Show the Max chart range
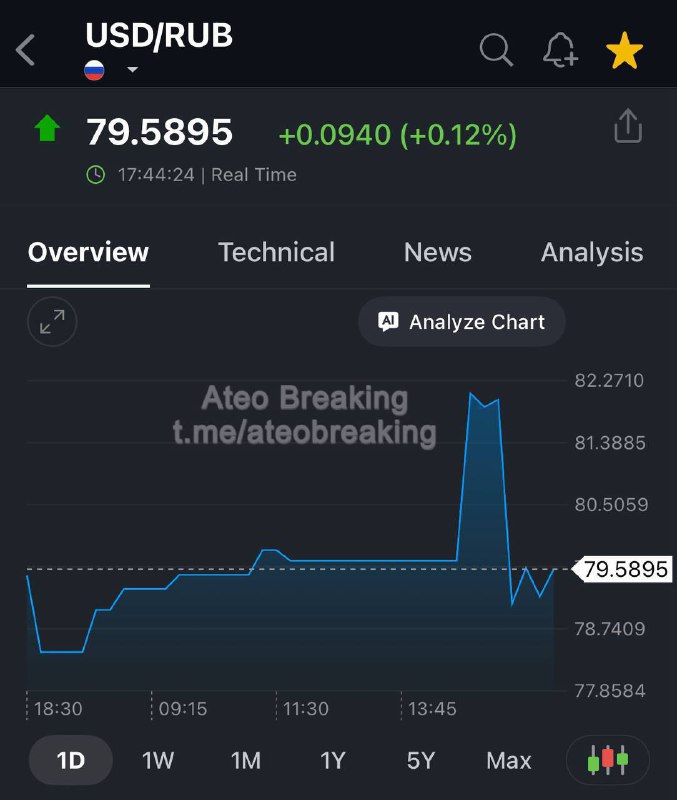The height and width of the screenshot is (800, 677). pyautogui.click(x=509, y=761)
